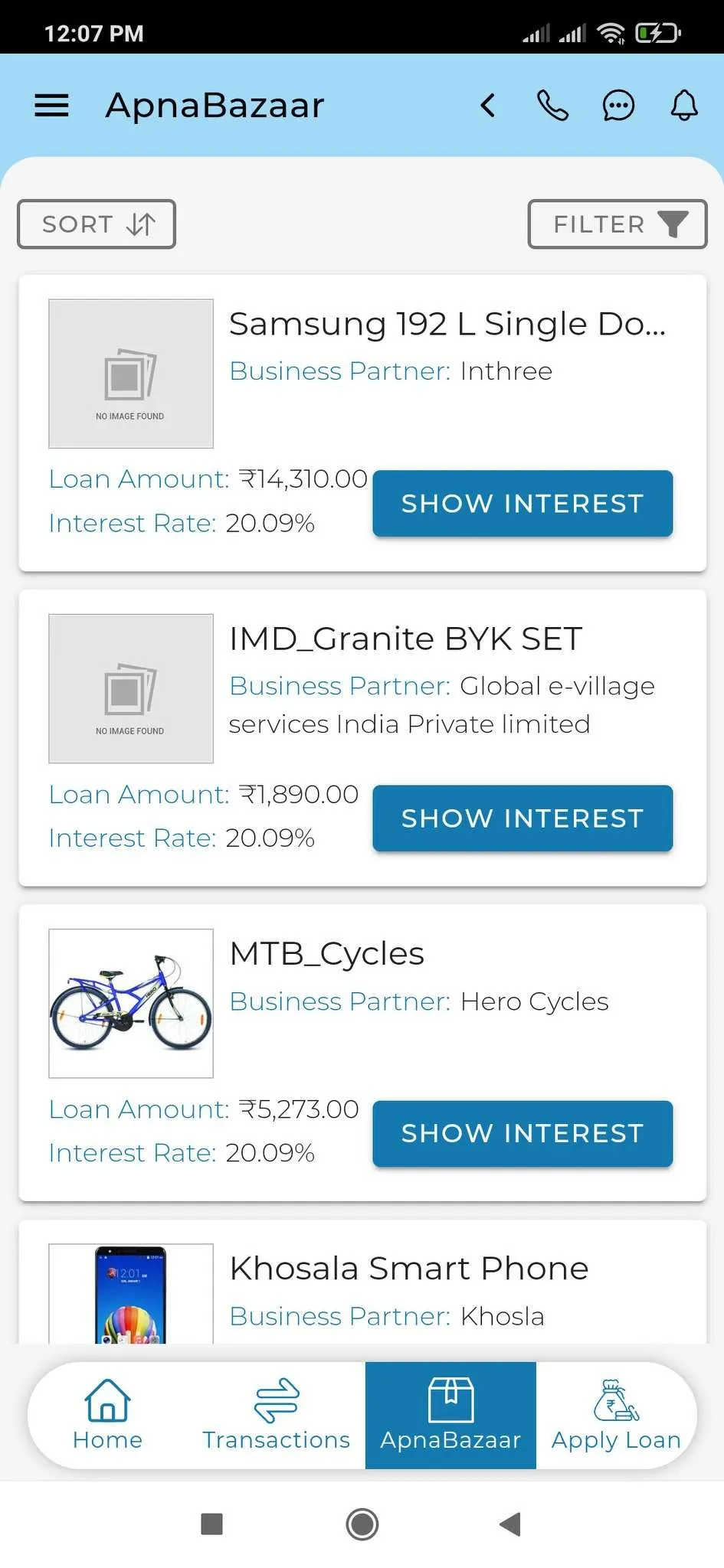Open the notifications bell

[683, 106]
